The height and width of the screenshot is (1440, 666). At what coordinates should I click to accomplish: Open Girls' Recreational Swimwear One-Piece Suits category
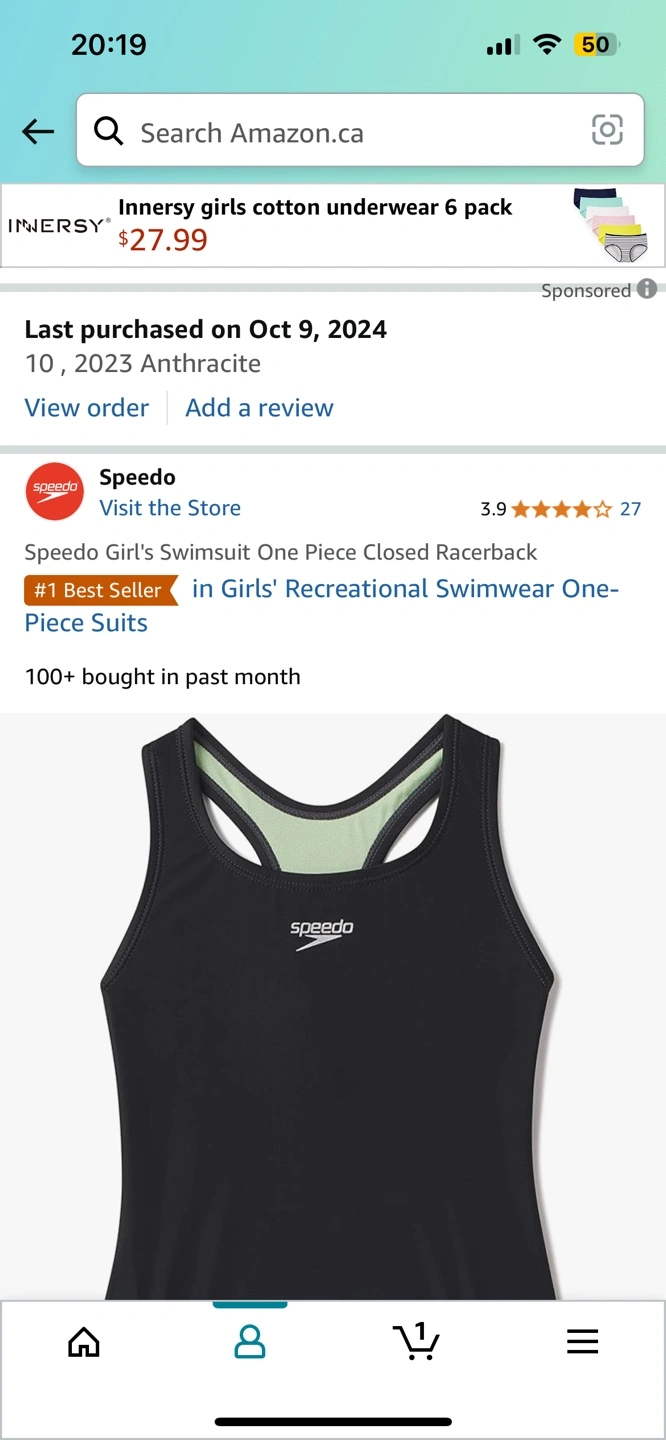[x=404, y=590]
